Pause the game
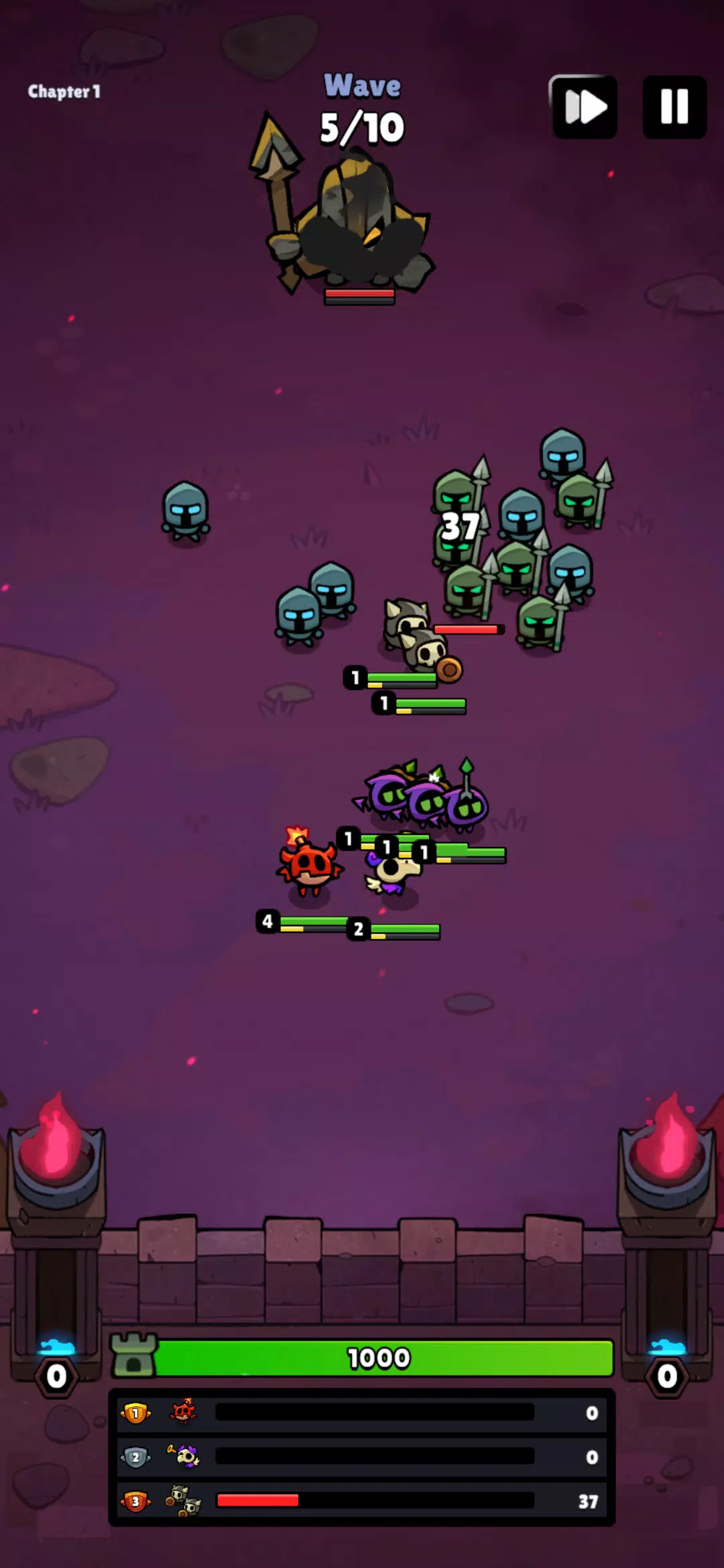This screenshot has width=724, height=1568. (x=674, y=107)
